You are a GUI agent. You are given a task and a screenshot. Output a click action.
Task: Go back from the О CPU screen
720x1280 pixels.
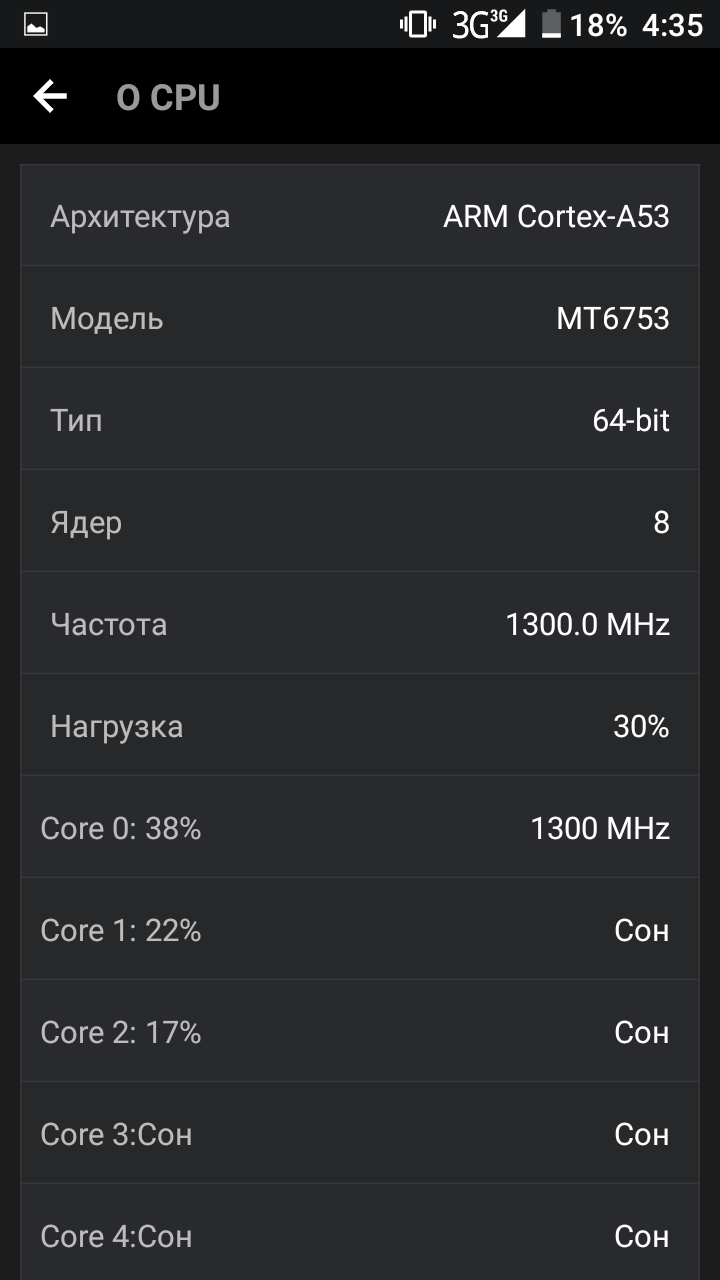pos(50,97)
